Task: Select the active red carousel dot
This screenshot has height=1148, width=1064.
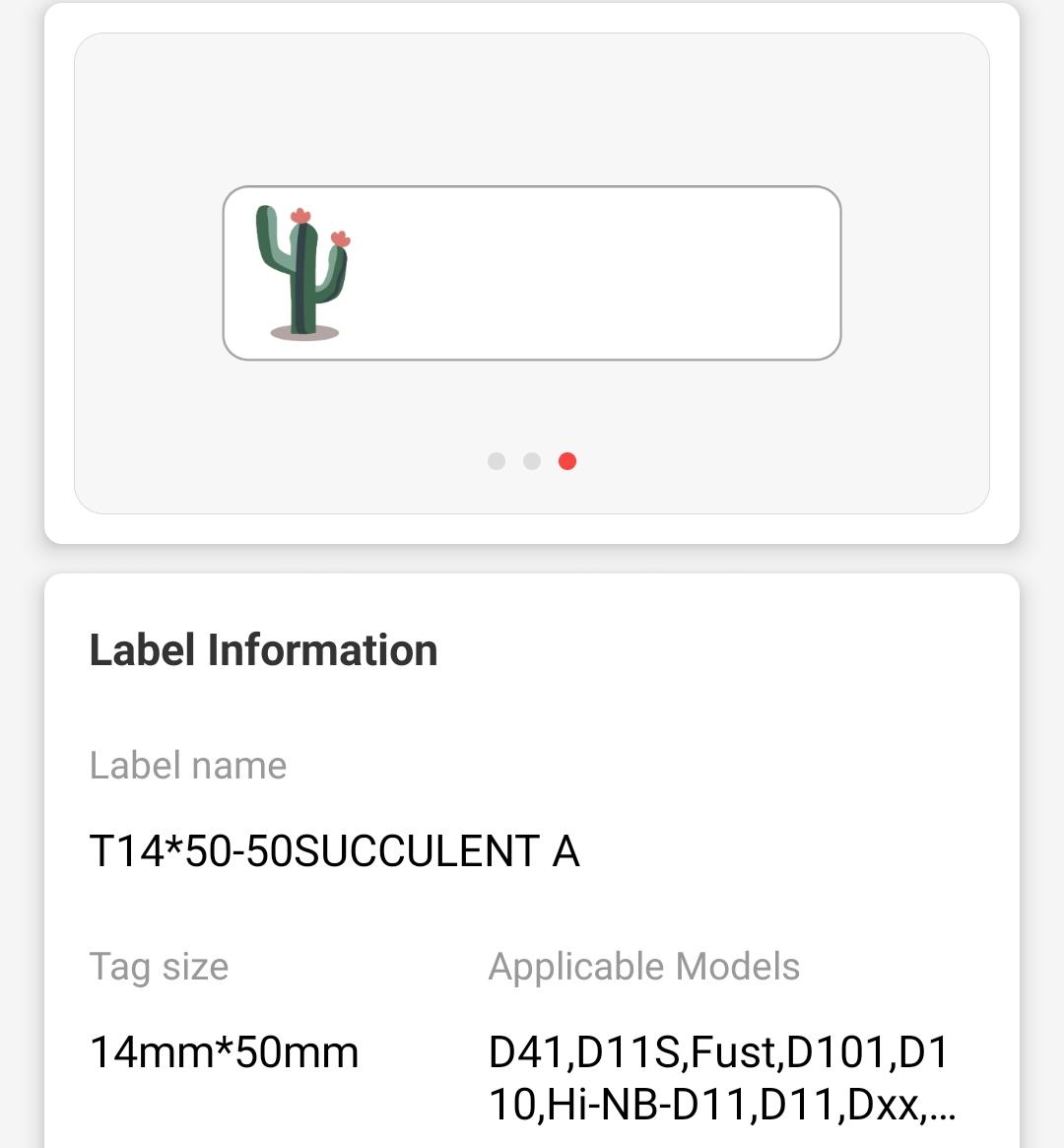Action: tap(567, 461)
